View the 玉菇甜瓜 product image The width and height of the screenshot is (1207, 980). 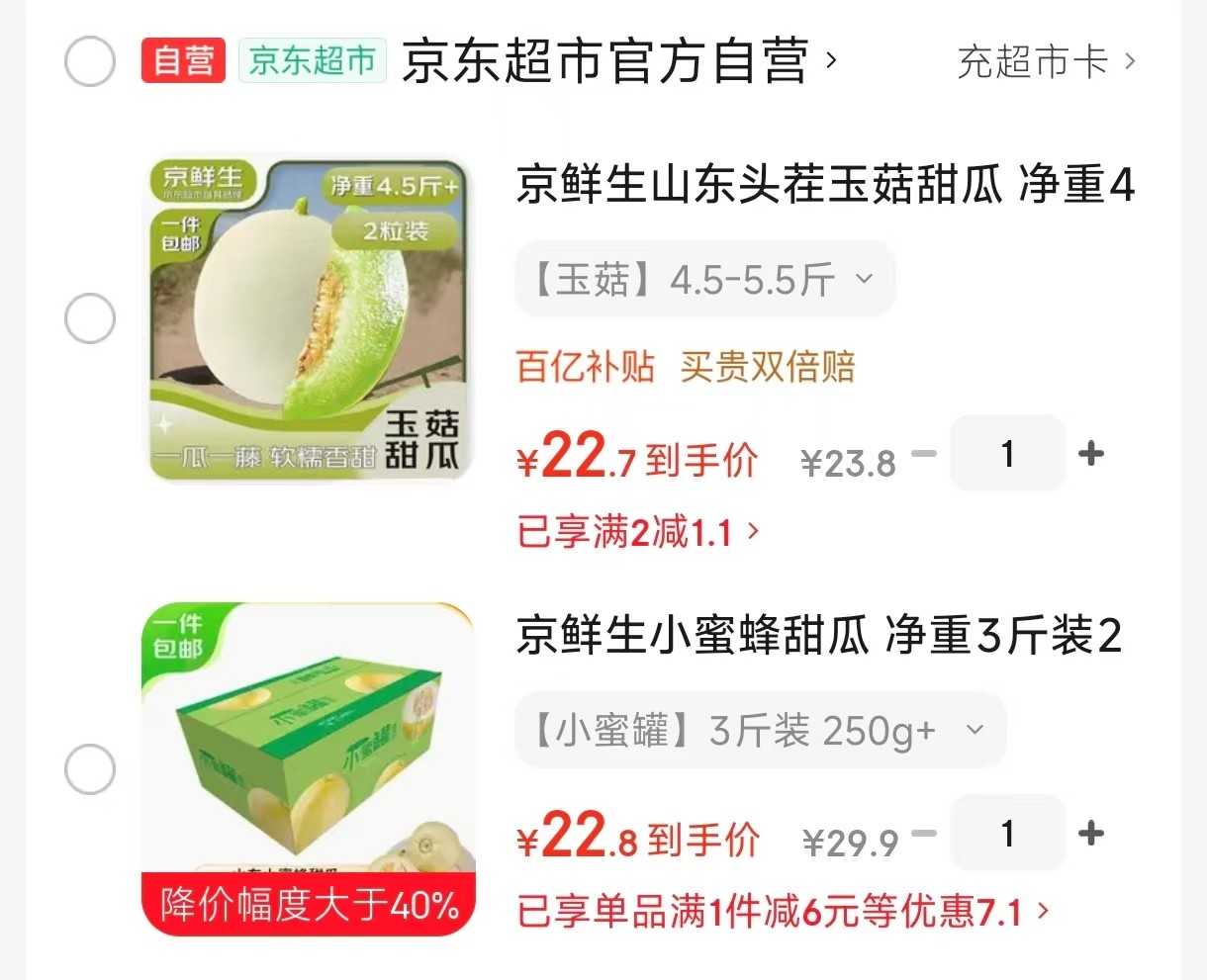(x=309, y=318)
